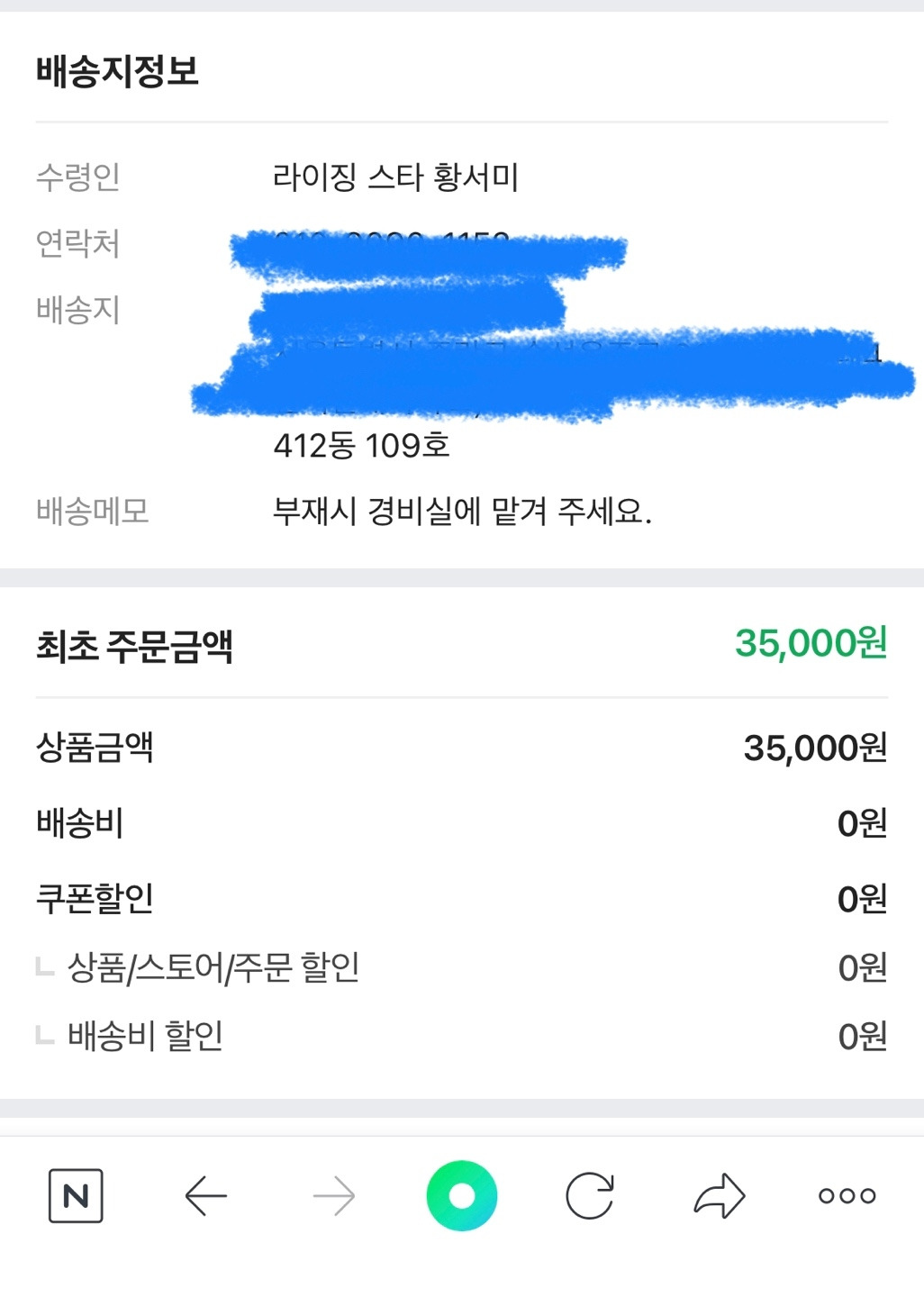Tap the green Naver home button
Screen dimensions: 924x1297
pyautogui.click(x=461, y=1194)
